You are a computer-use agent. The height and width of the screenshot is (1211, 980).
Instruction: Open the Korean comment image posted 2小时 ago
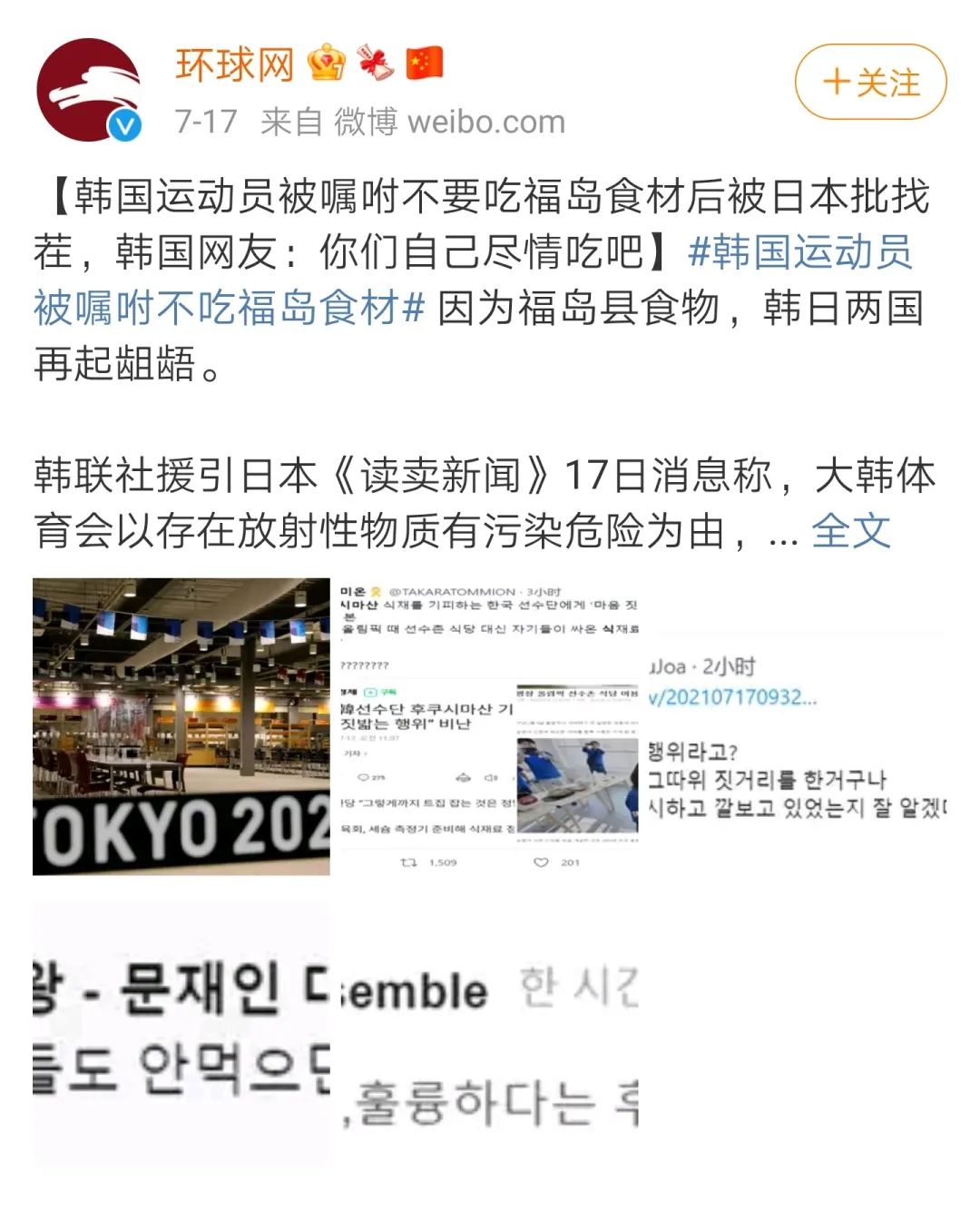(x=795, y=726)
